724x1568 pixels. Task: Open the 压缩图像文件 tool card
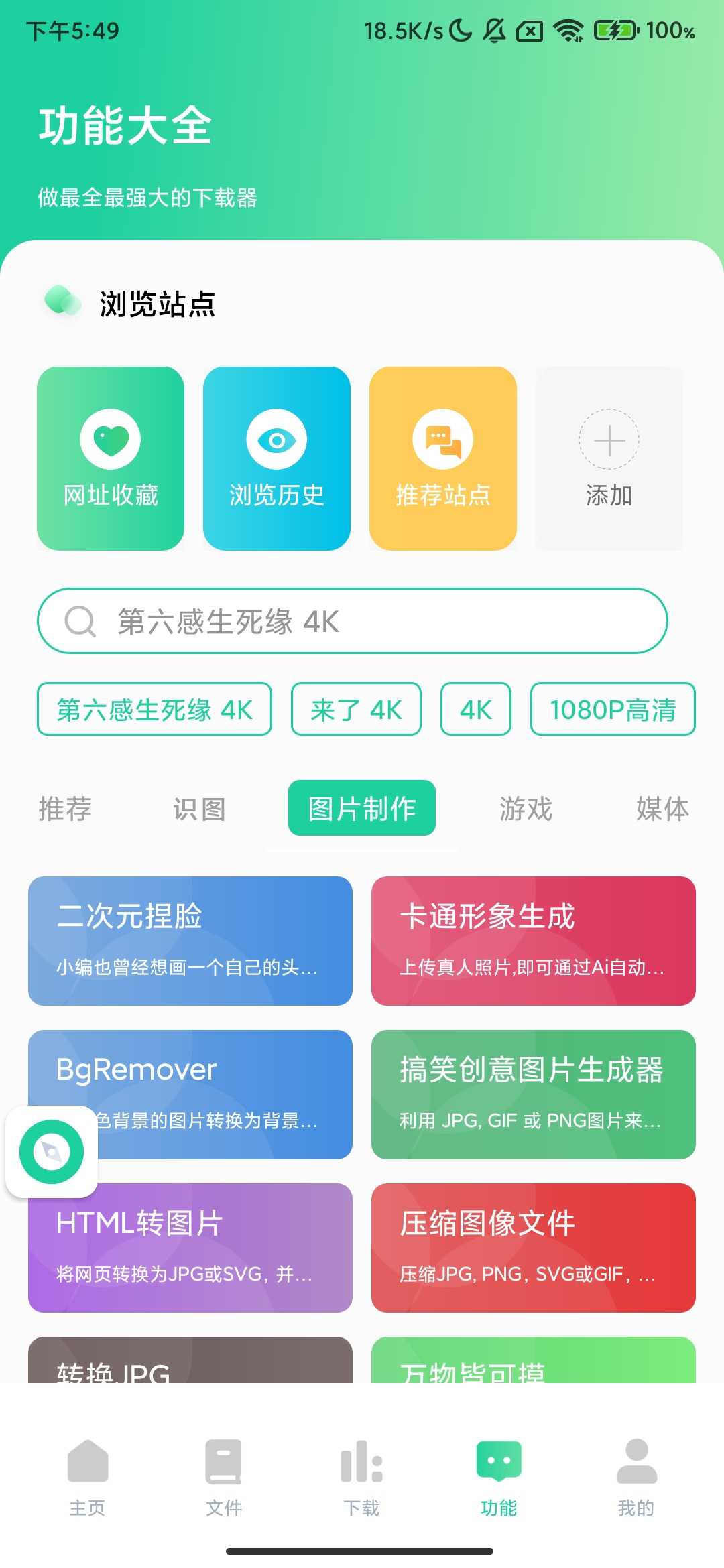coord(533,1247)
